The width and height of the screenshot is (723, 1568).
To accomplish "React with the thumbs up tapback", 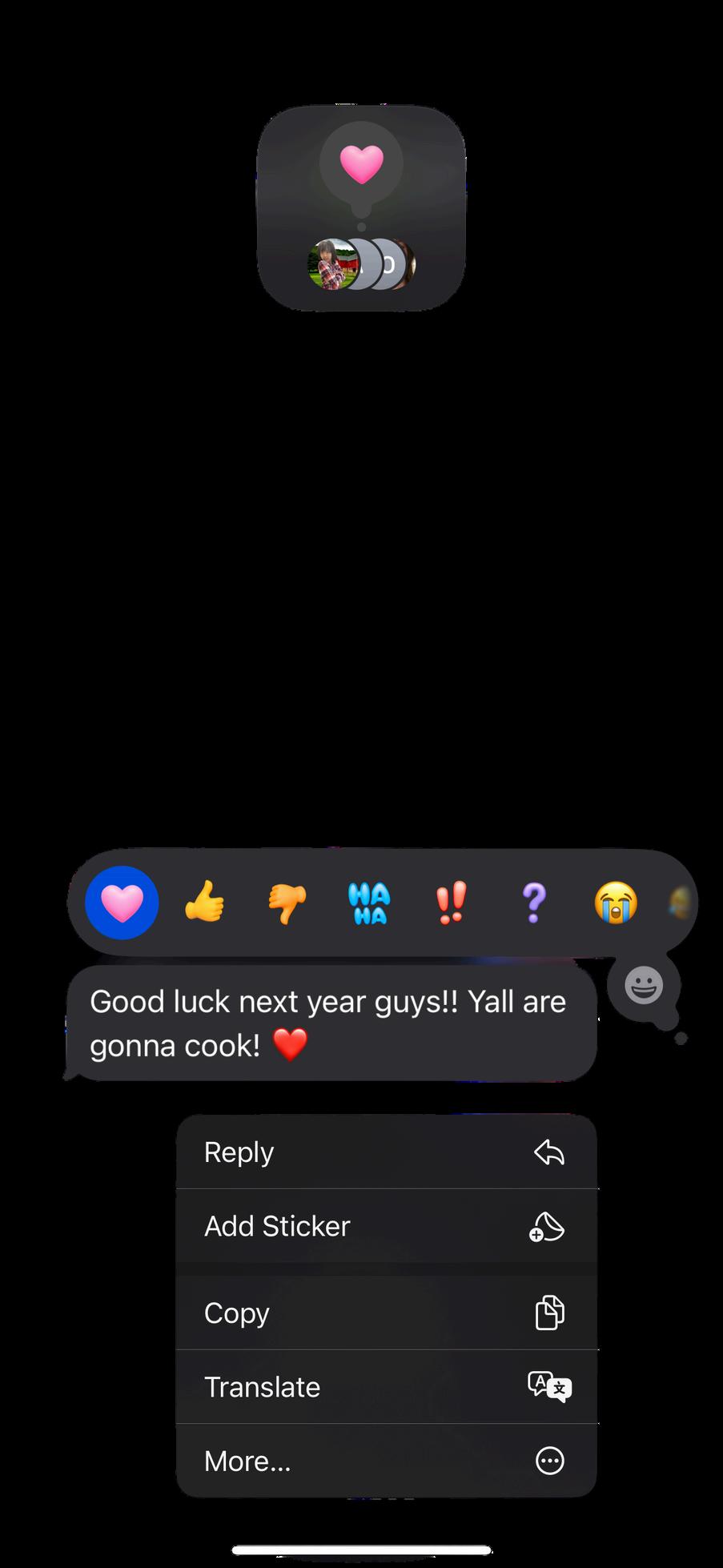I will click(204, 903).
